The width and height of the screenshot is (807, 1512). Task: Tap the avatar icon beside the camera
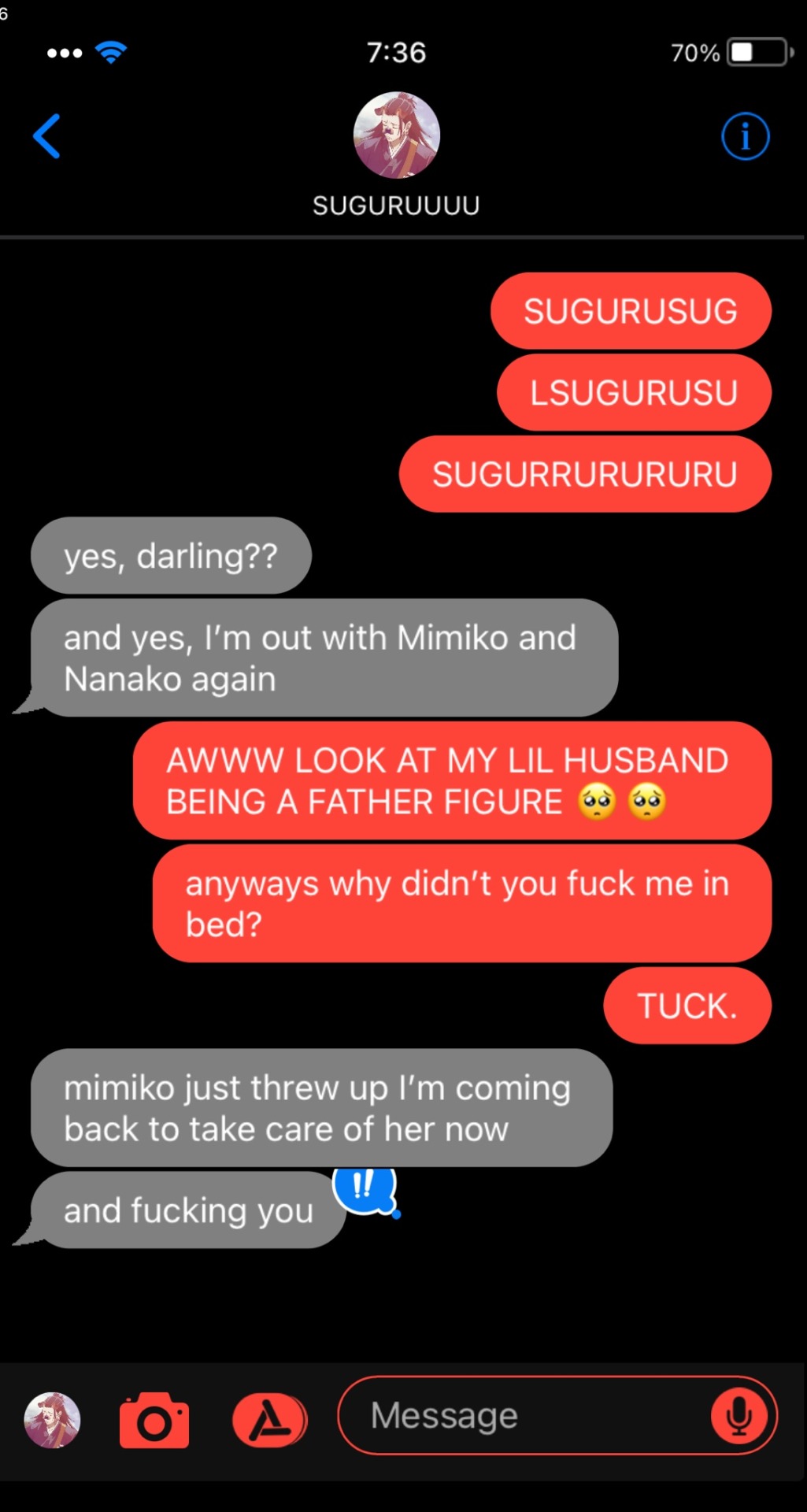click(x=52, y=1420)
